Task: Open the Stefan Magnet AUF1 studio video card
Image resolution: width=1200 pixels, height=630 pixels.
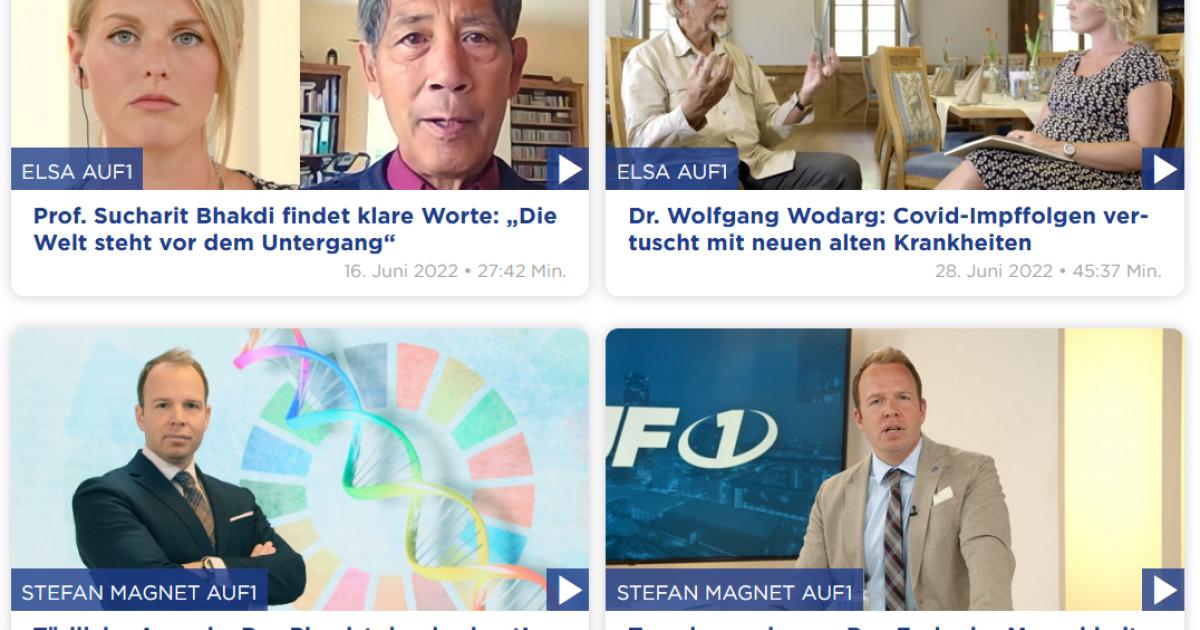Action: point(895,460)
